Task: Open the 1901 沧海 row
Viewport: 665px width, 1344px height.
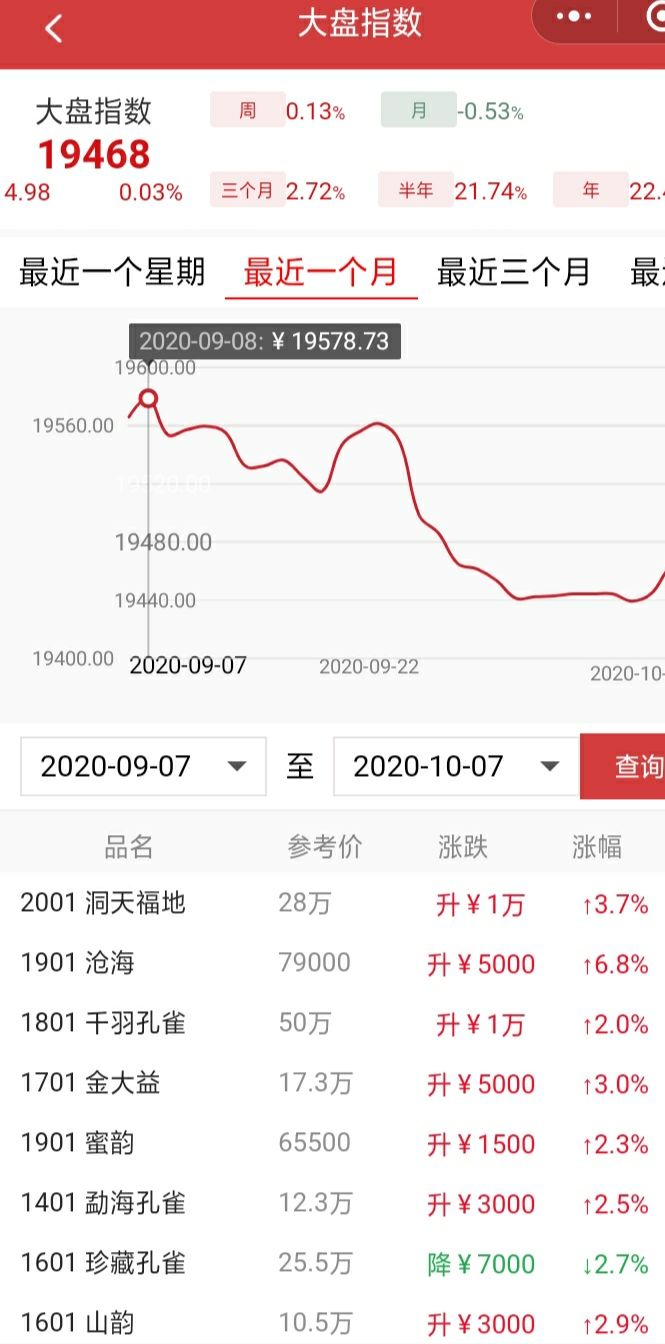Action: click(332, 964)
